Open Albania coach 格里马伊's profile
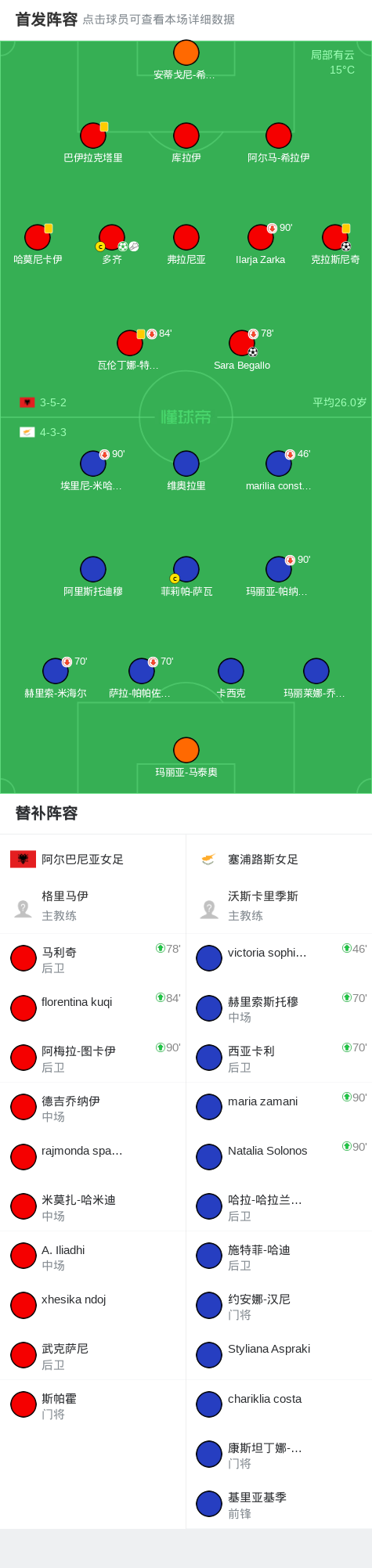The image size is (372, 1568). 93,906
